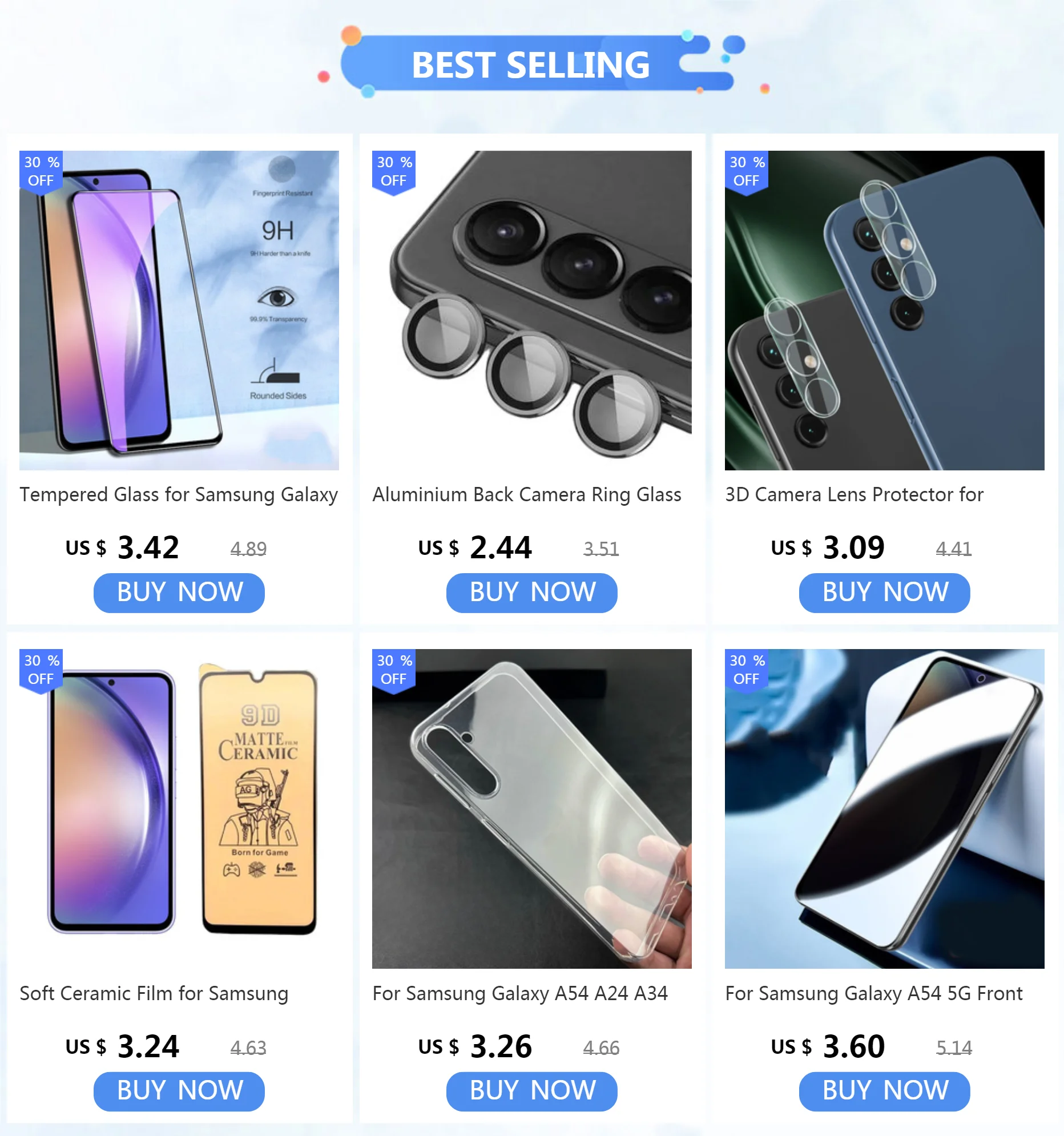Open the Galaxy A54 5G Front product image
The width and height of the screenshot is (1064, 1136).
click(884, 808)
